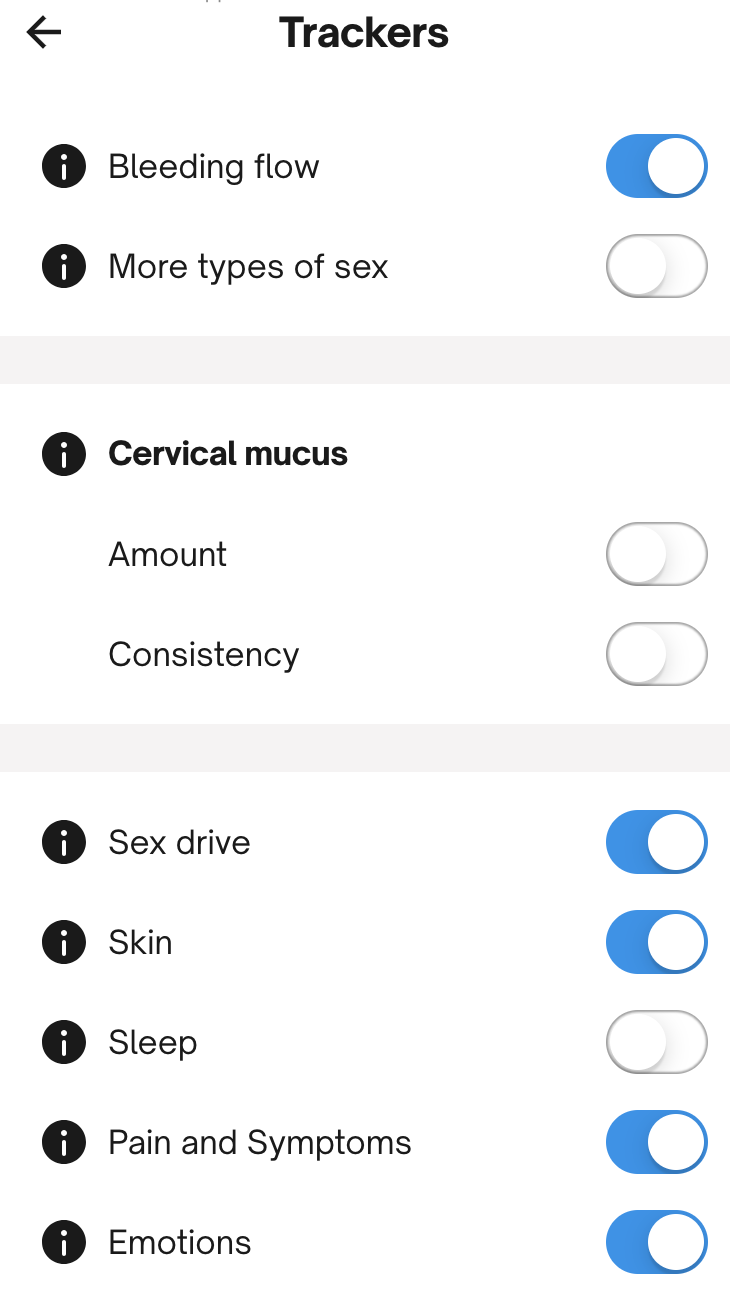Turn on the Sleep tracker
Image resolution: width=730 pixels, height=1294 pixels.
point(656,1042)
